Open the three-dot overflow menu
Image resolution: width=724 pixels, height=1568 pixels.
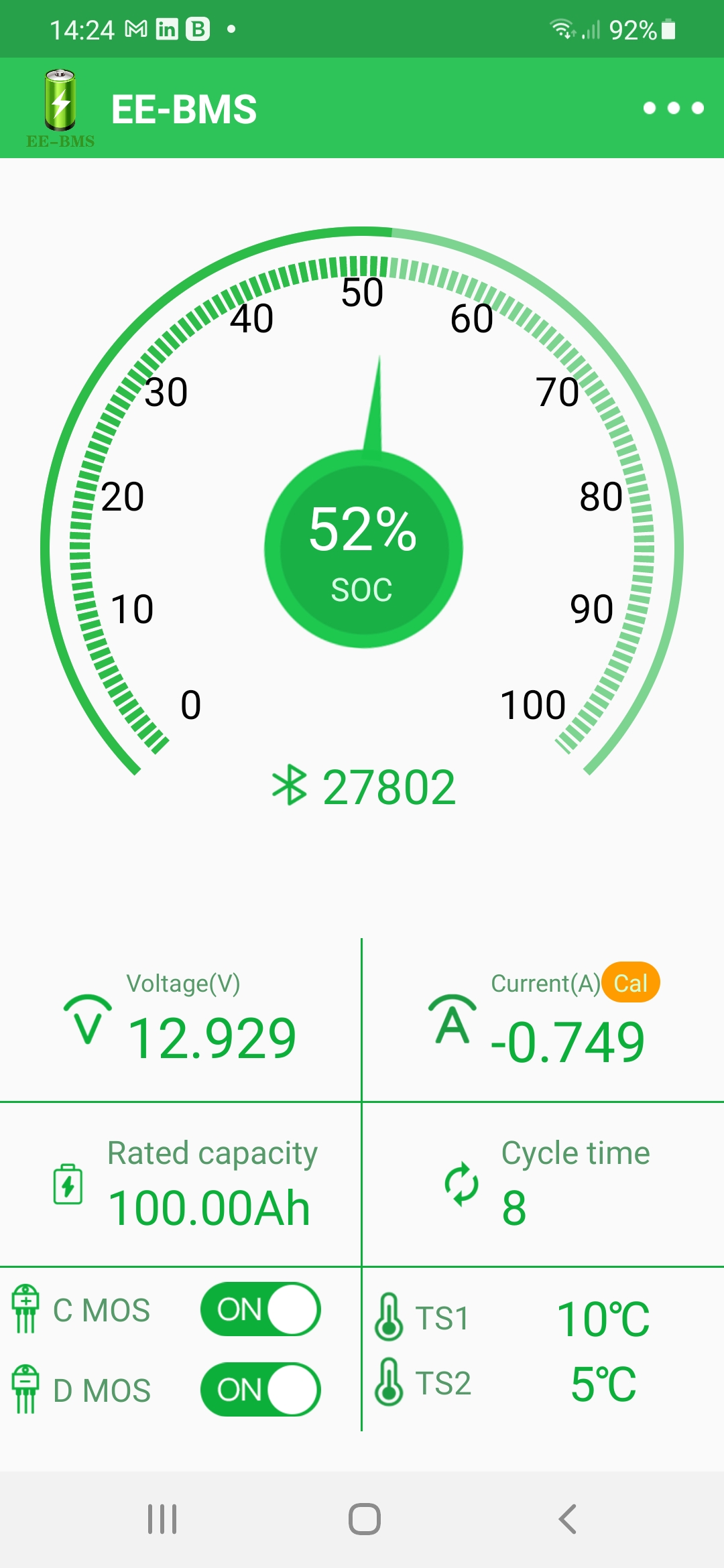(x=673, y=108)
